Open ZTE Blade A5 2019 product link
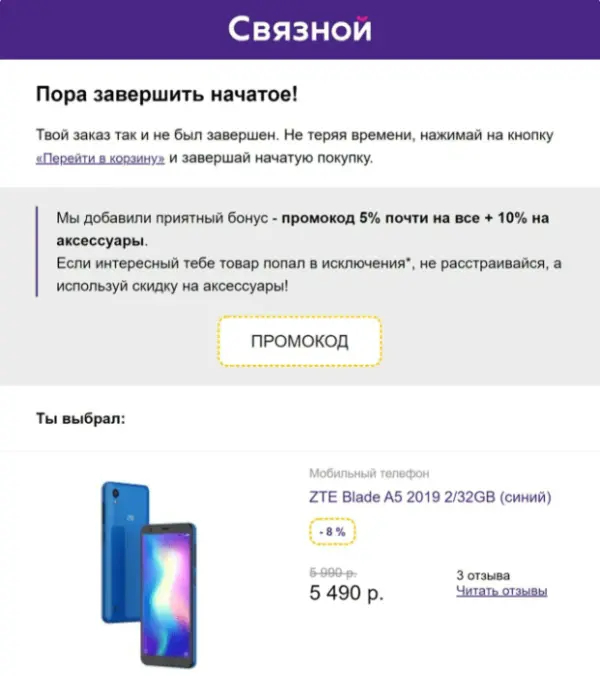 pyautogui.click(x=429, y=497)
